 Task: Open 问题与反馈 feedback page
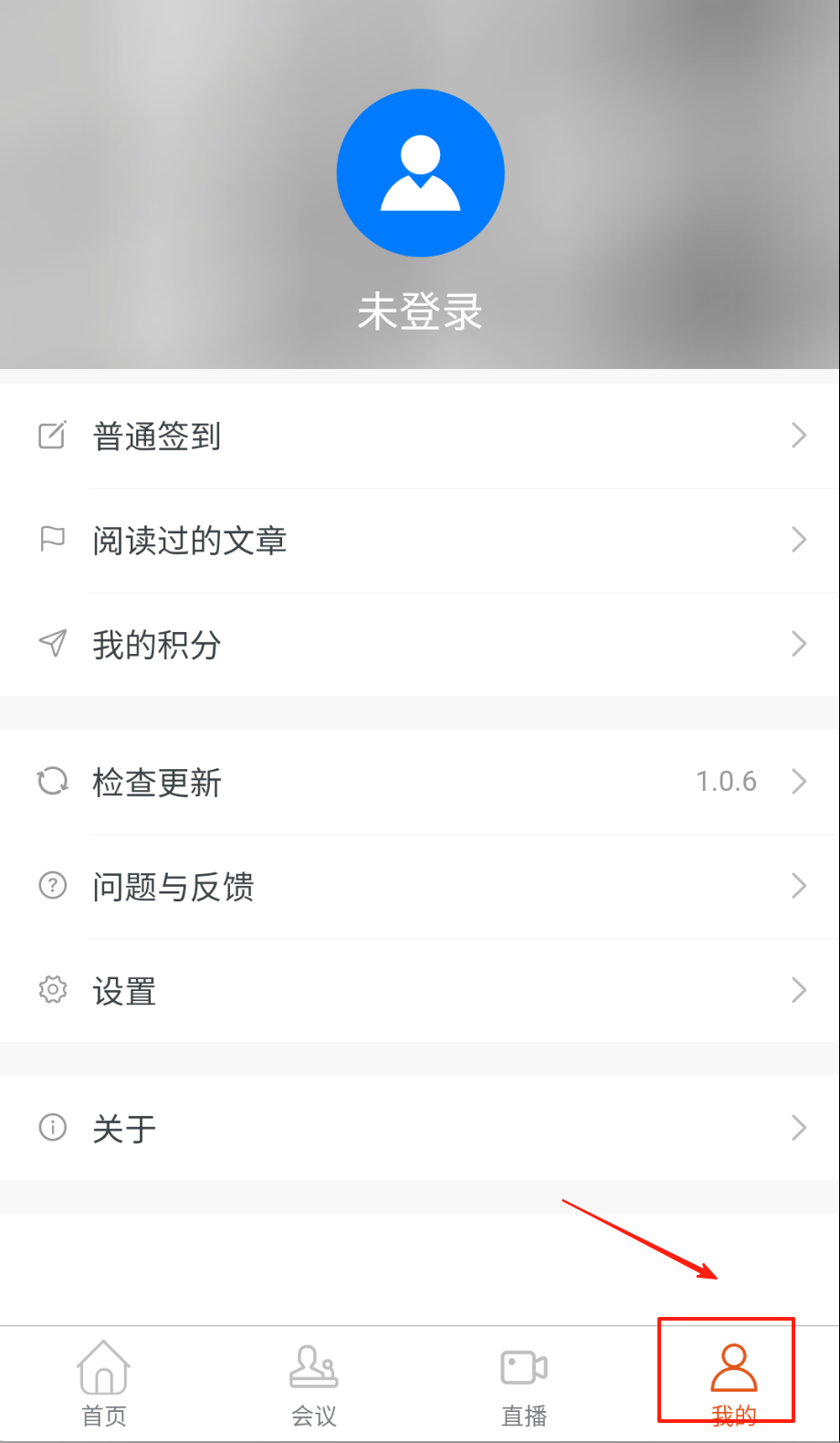(420, 886)
